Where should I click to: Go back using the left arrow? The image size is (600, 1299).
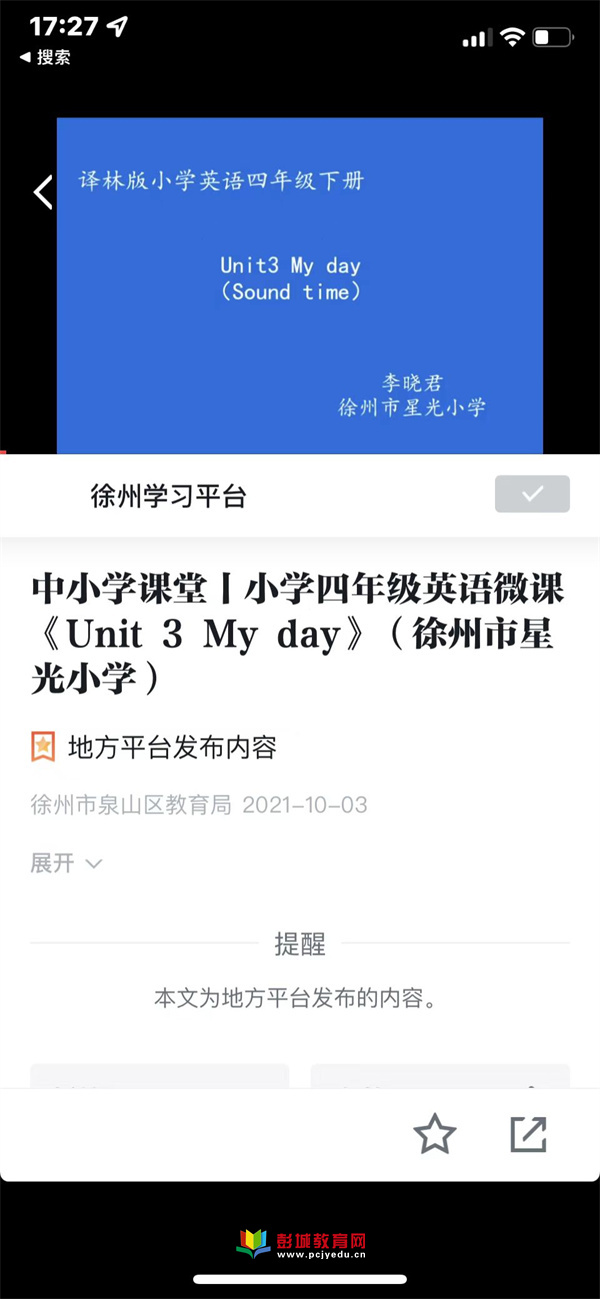pos(42,191)
